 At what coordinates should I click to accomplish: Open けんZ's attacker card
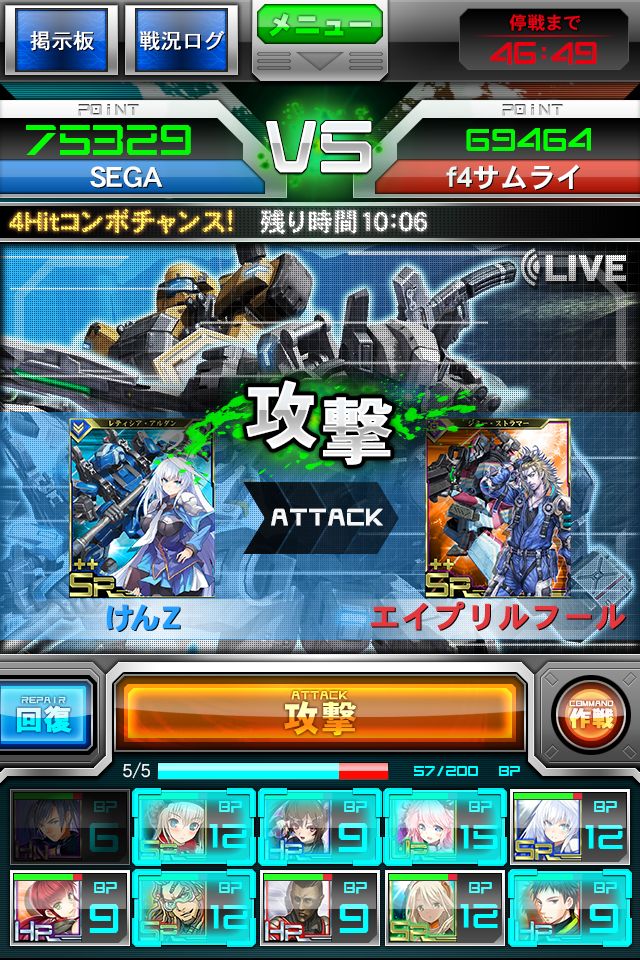coord(142,508)
